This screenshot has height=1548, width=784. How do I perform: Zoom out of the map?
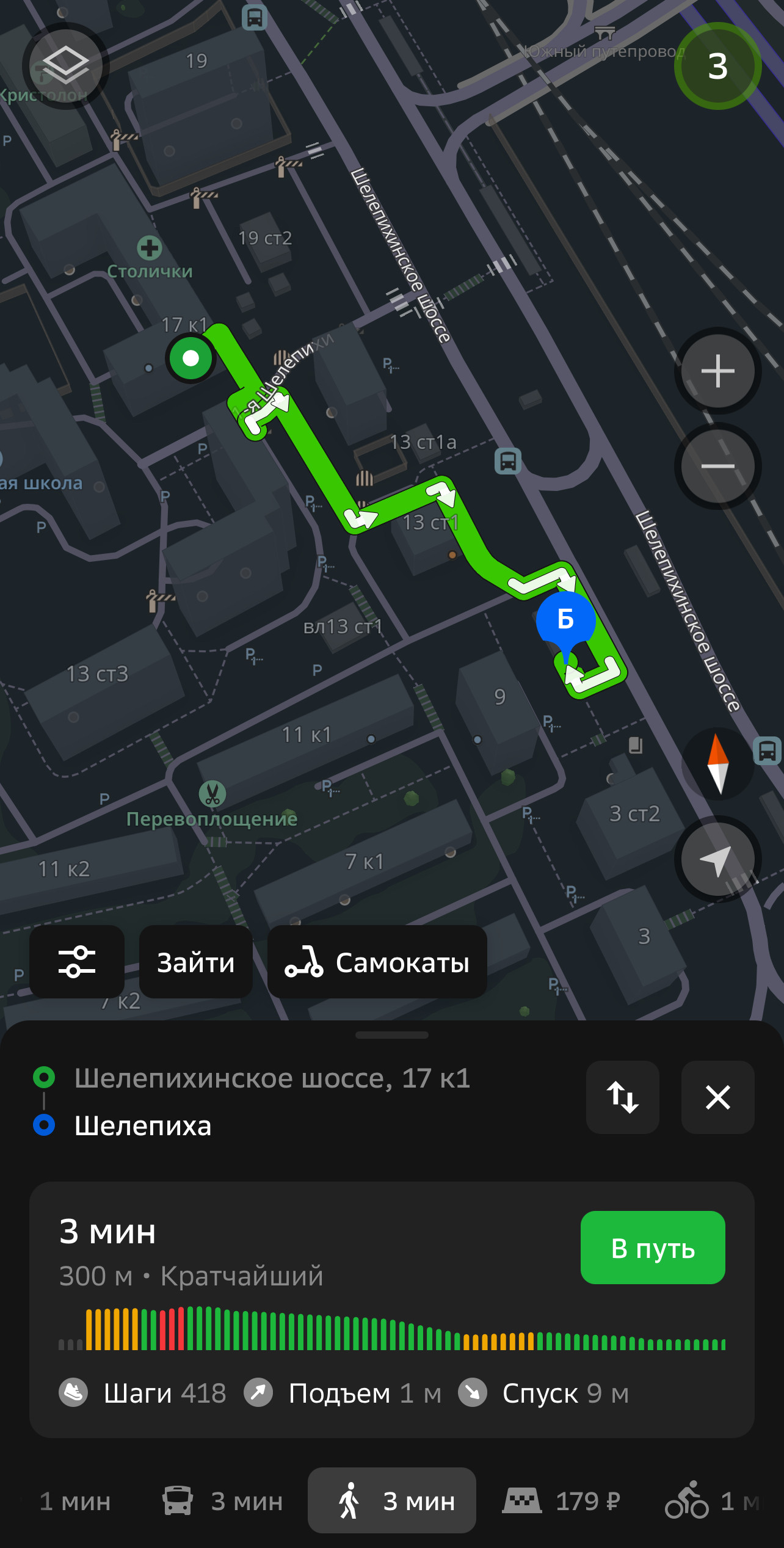(717, 466)
